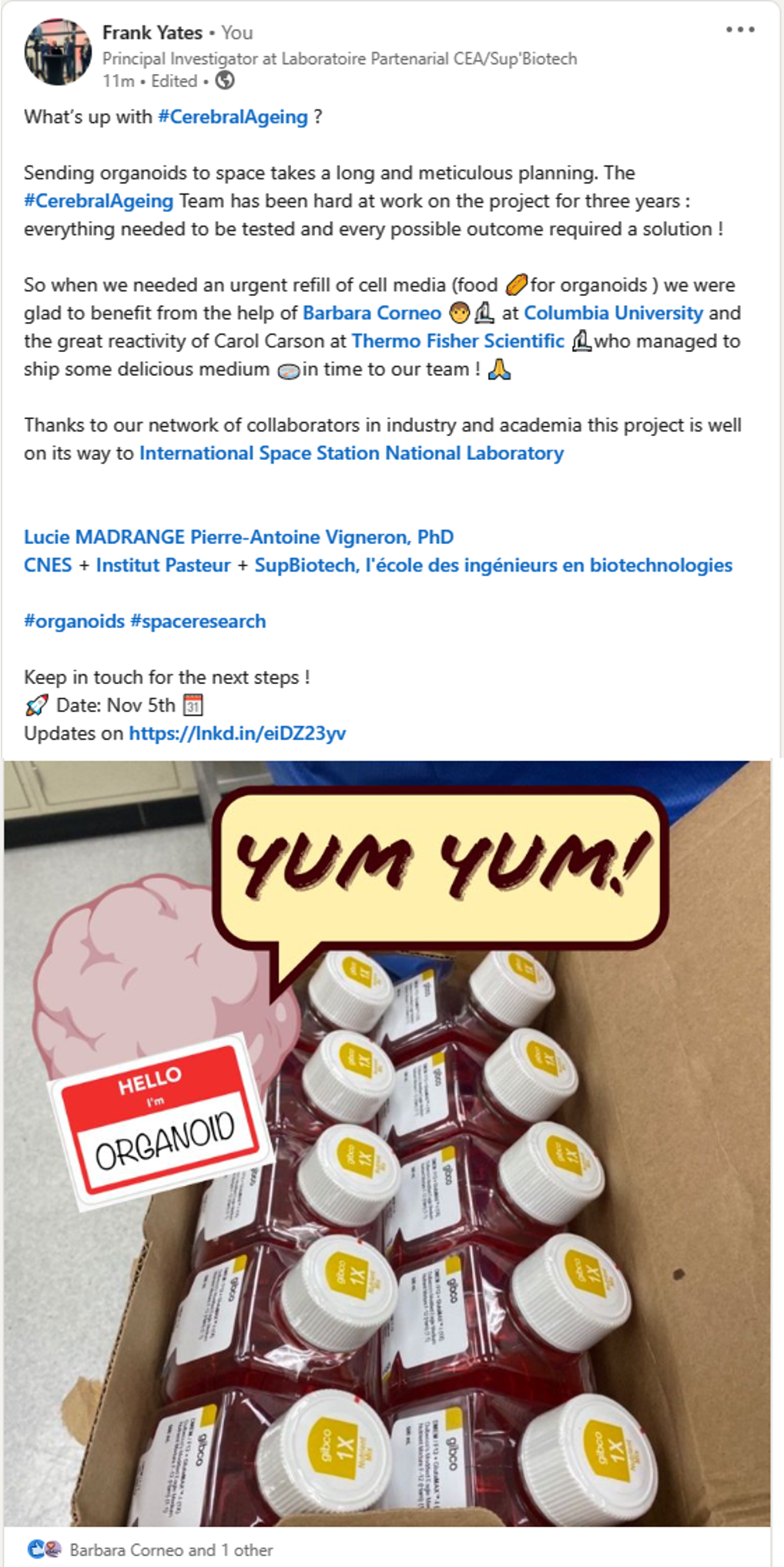784x1567 pixels.
Task: Open the Institut Pasteur page
Action: [163, 565]
